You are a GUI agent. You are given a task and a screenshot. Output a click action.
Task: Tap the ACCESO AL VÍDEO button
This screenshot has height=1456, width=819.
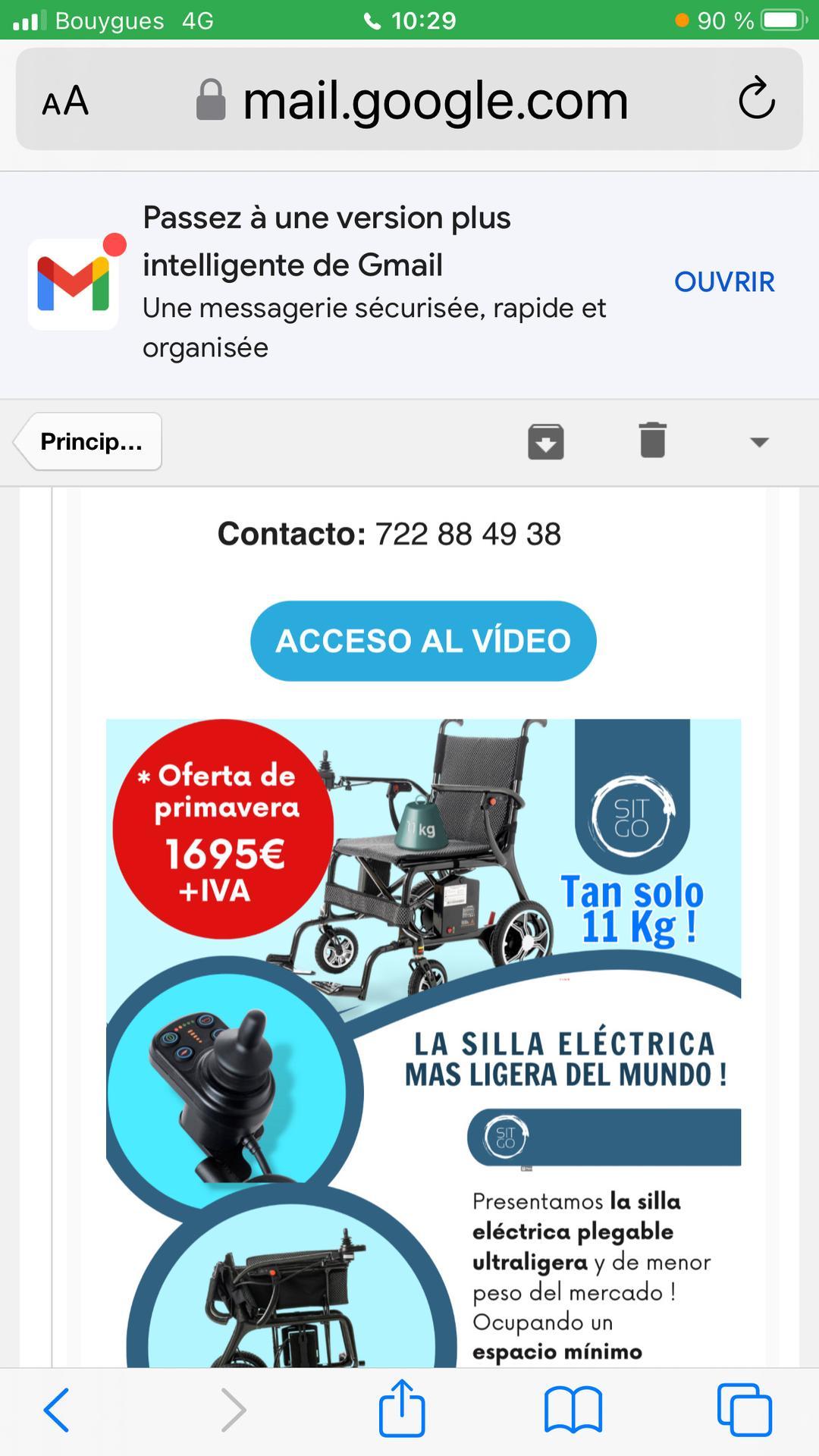click(423, 641)
